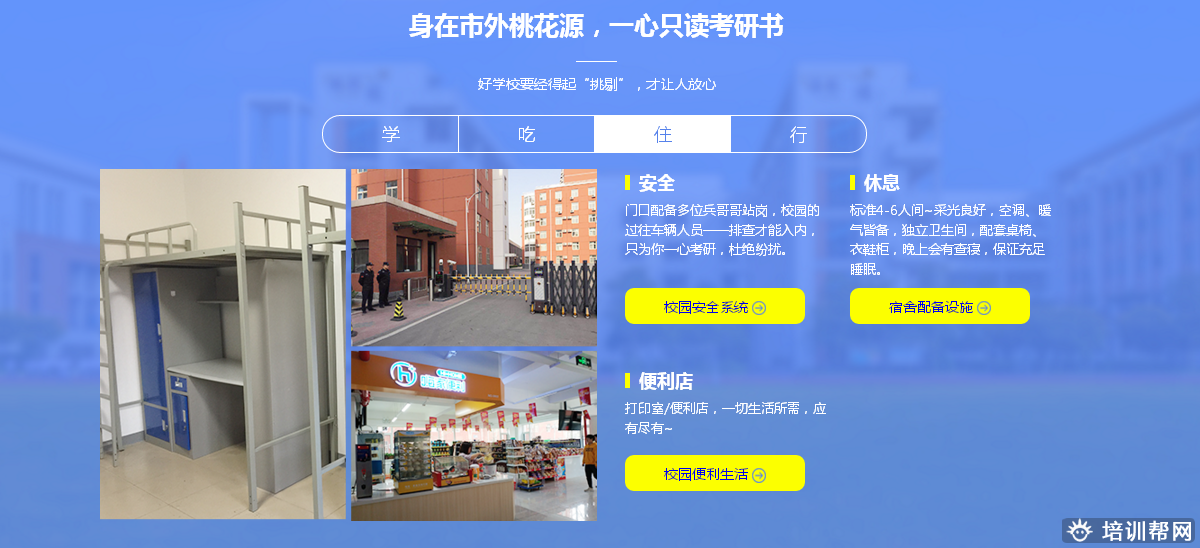Switch to the 学 tab
The height and width of the screenshot is (548, 1200).
[391, 134]
